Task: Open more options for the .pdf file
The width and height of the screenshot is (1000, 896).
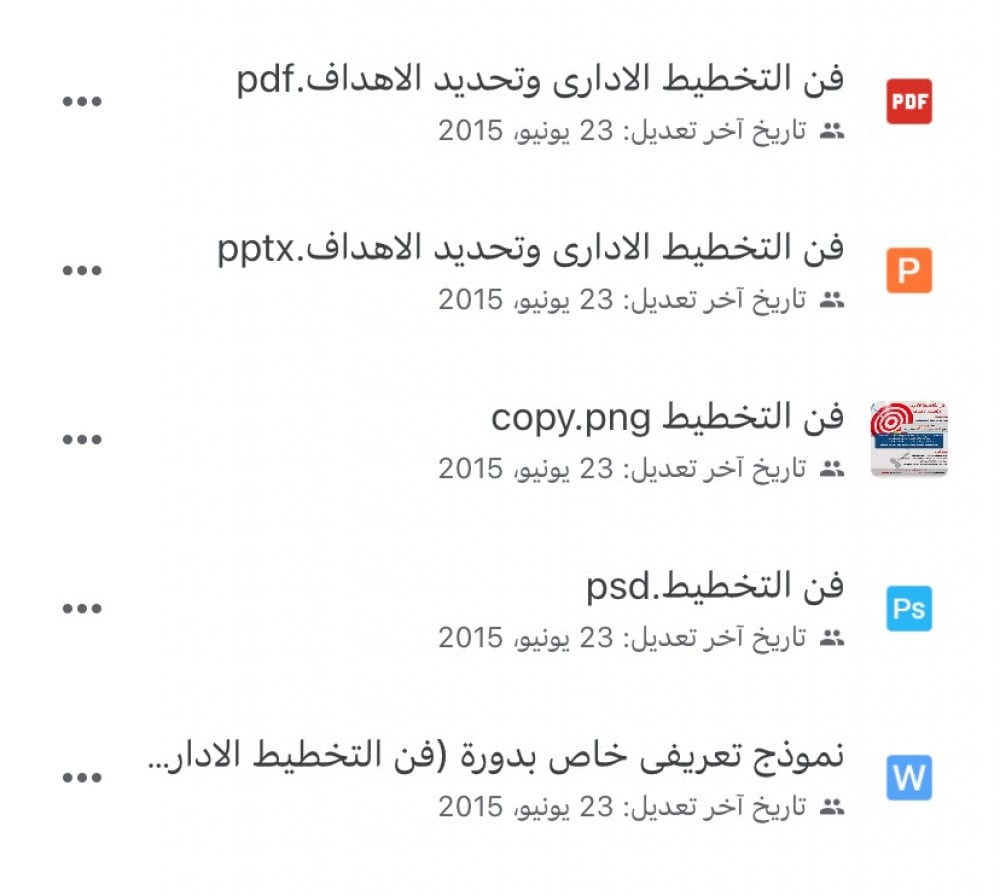Action: point(83,102)
